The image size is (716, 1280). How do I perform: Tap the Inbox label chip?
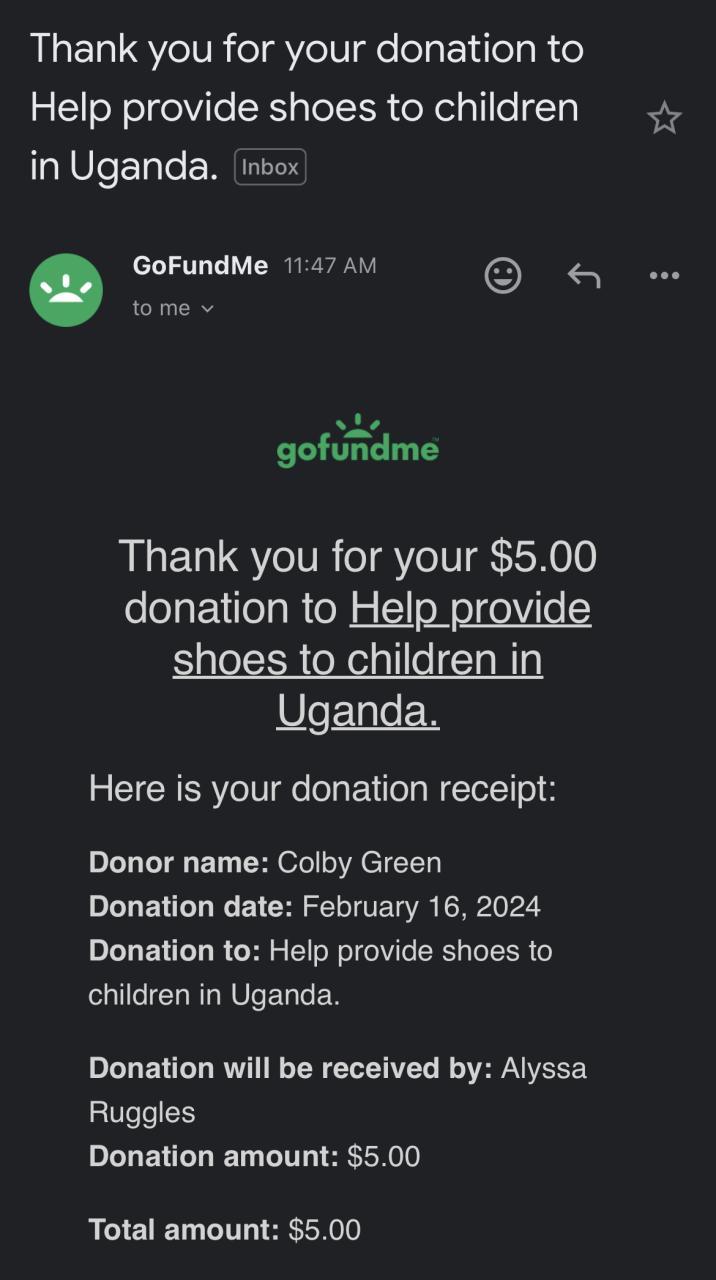click(x=270, y=167)
